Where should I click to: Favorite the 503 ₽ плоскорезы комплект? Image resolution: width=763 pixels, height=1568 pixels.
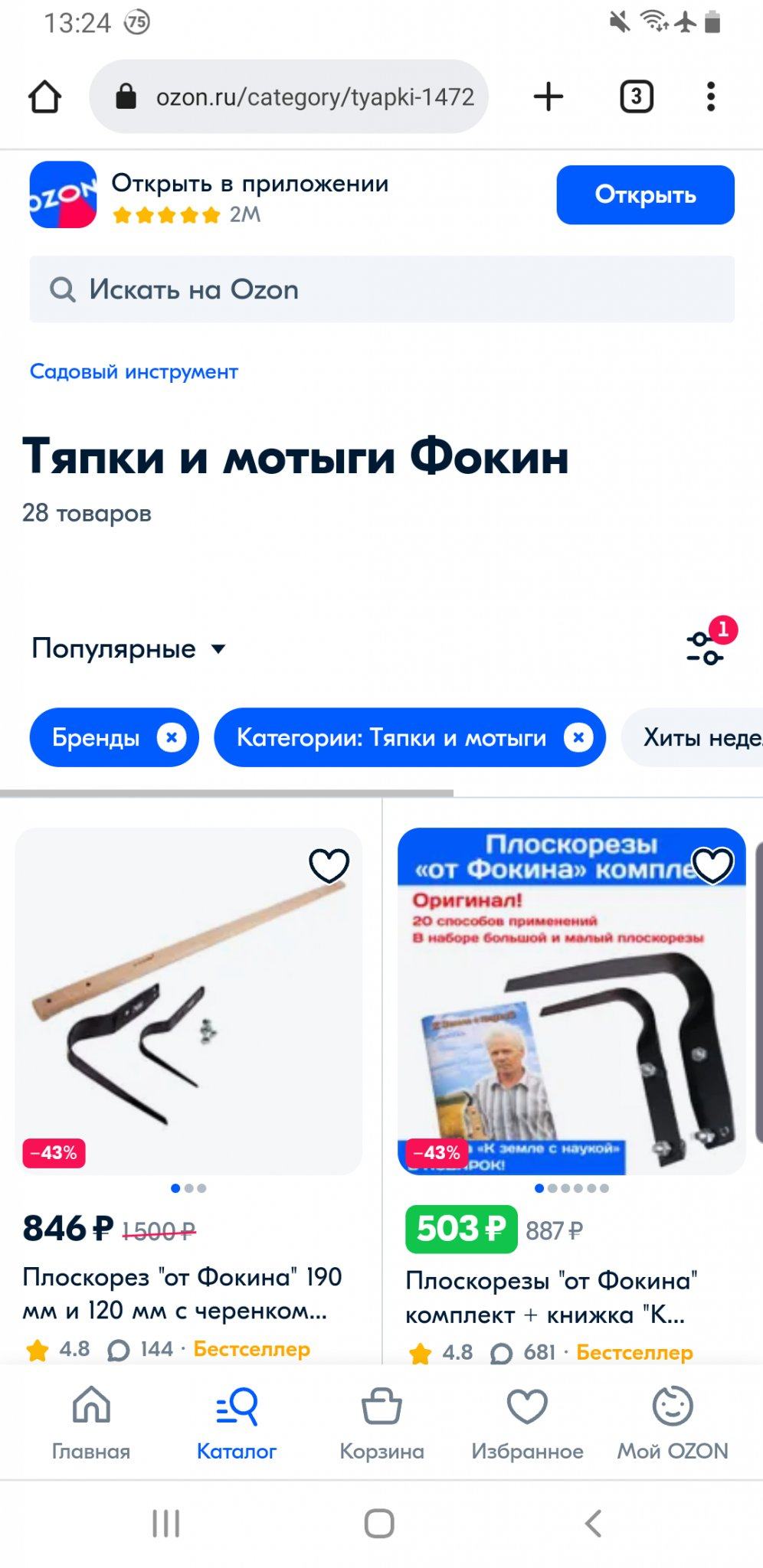[712, 865]
